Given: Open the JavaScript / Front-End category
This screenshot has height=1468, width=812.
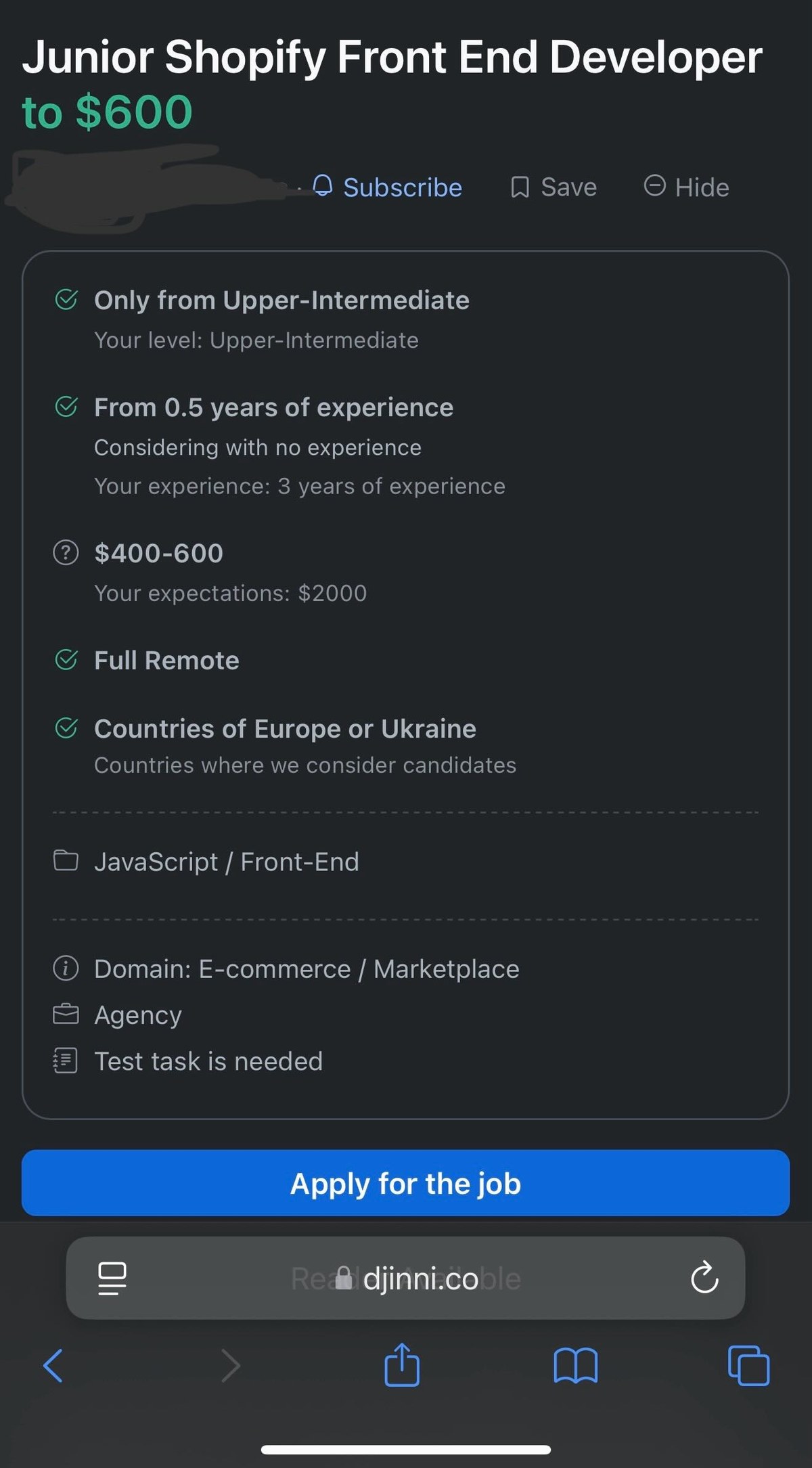Looking at the screenshot, I should pos(226,862).
